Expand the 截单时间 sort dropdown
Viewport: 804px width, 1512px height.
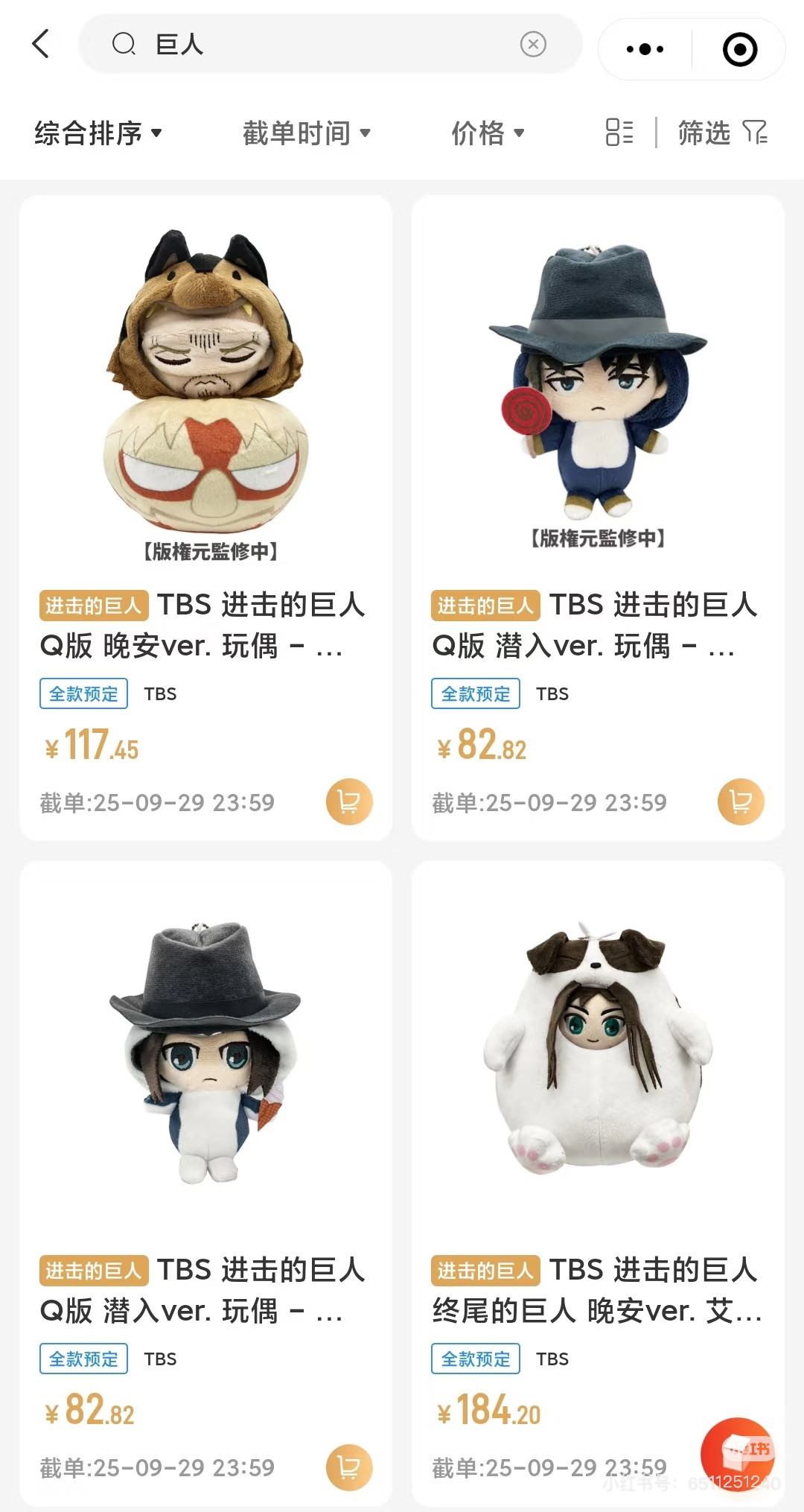pyautogui.click(x=306, y=133)
